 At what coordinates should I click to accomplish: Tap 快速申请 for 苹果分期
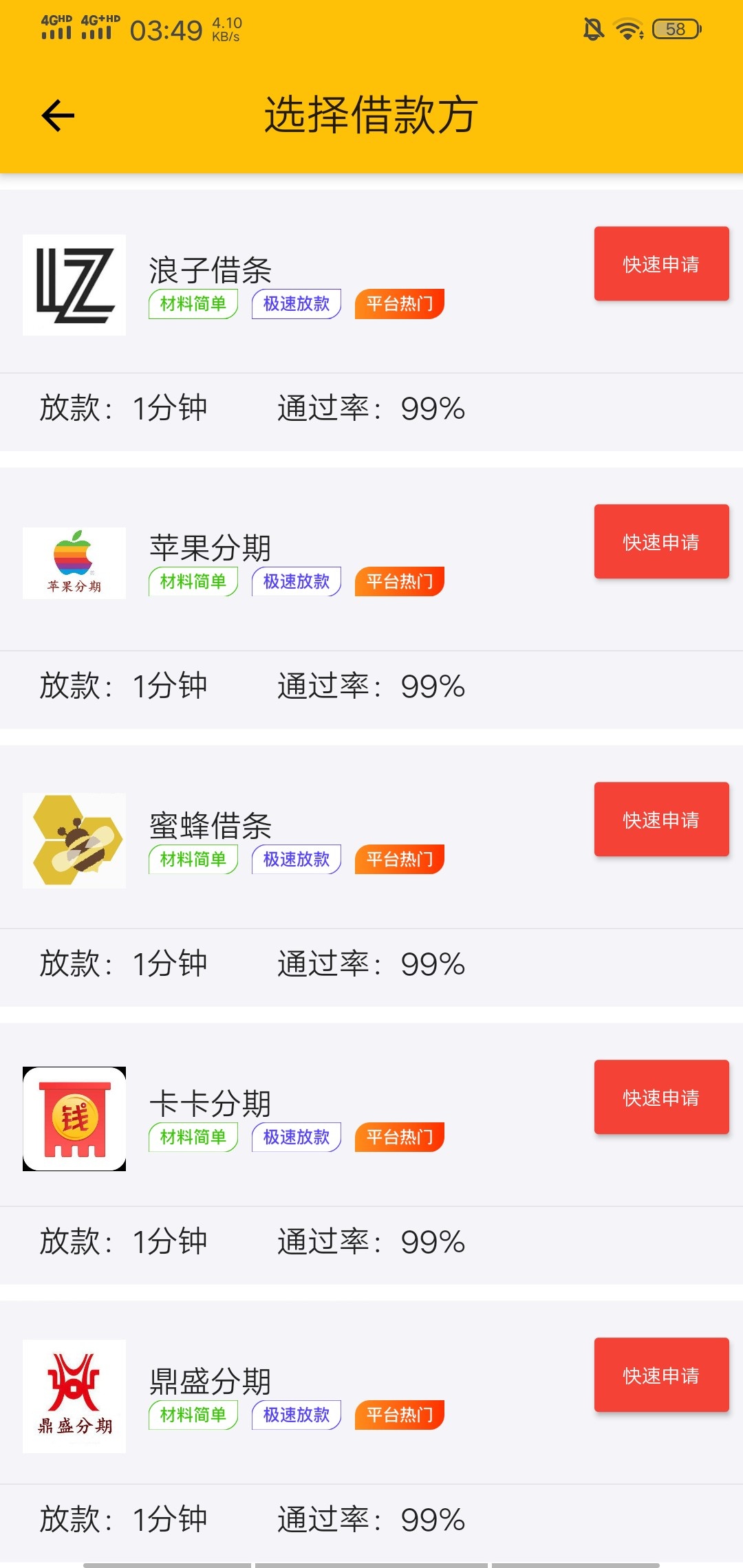point(661,541)
